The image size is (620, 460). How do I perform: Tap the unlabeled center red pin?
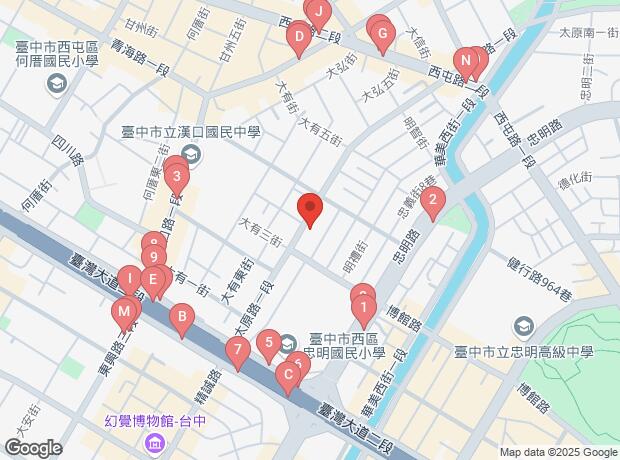click(x=310, y=210)
